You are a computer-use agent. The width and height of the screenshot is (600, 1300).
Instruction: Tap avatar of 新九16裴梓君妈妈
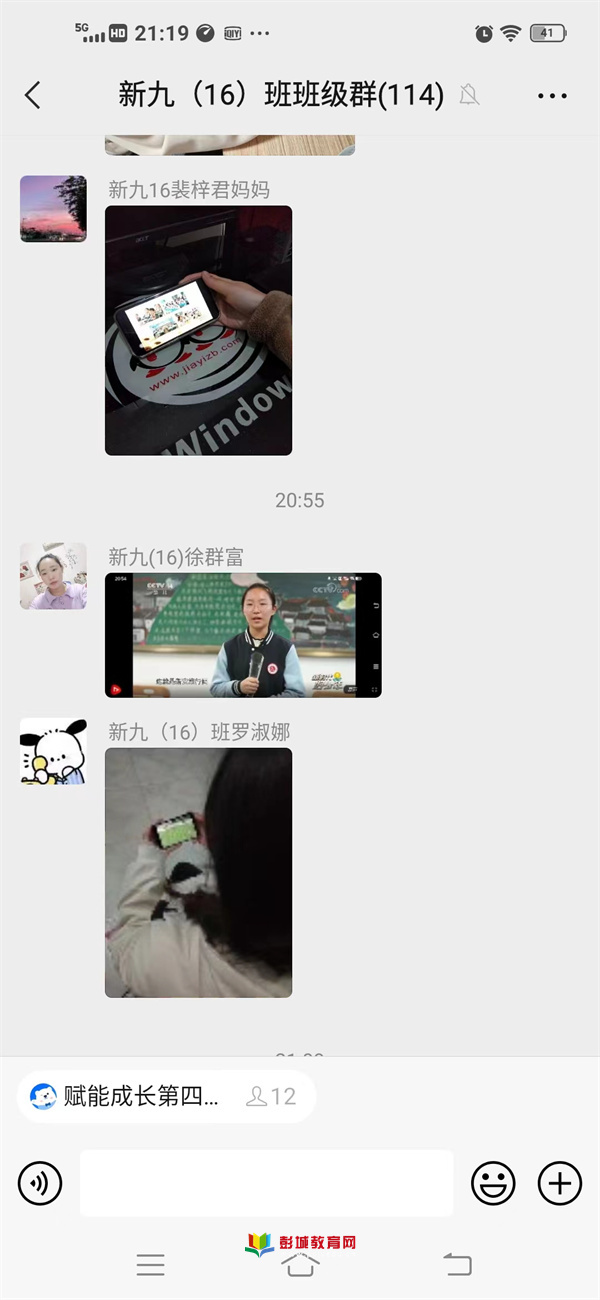[53, 209]
